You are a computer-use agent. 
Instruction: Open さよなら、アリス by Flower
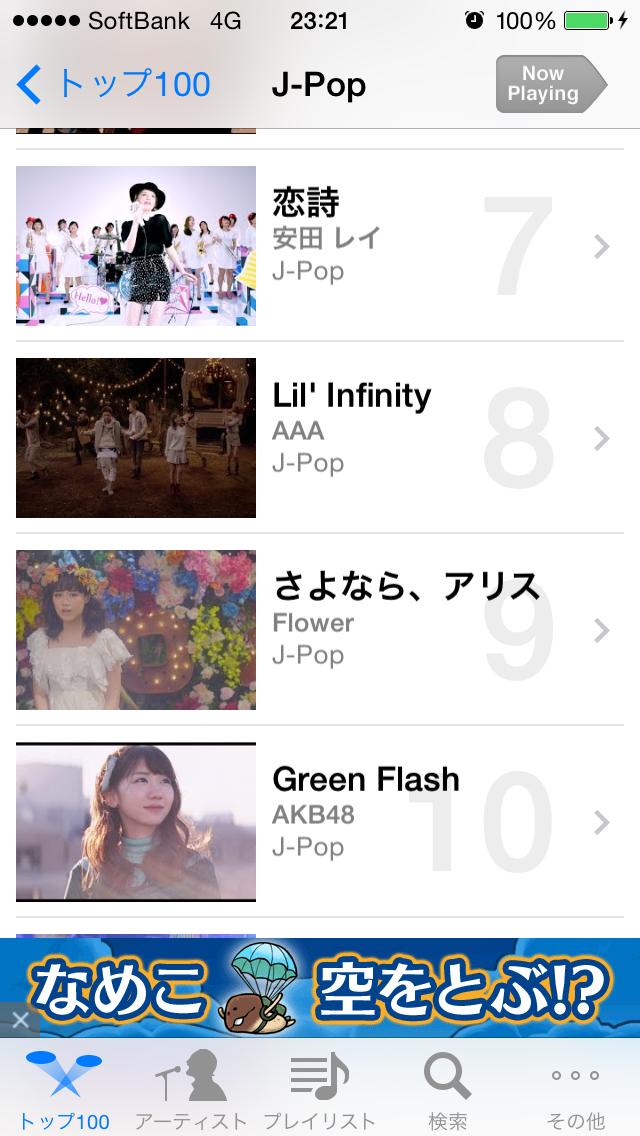[x=320, y=630]
